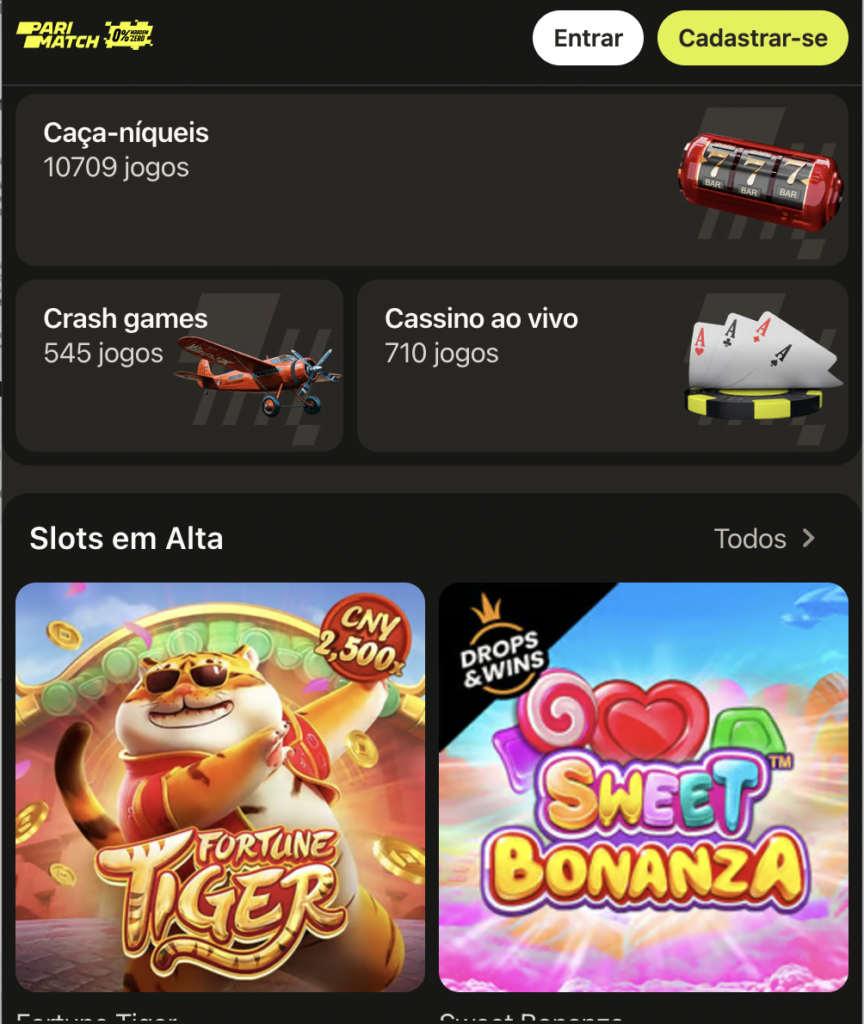Open Cadastrar-se to register
The image size is (864, 1024).
point(752,38)
